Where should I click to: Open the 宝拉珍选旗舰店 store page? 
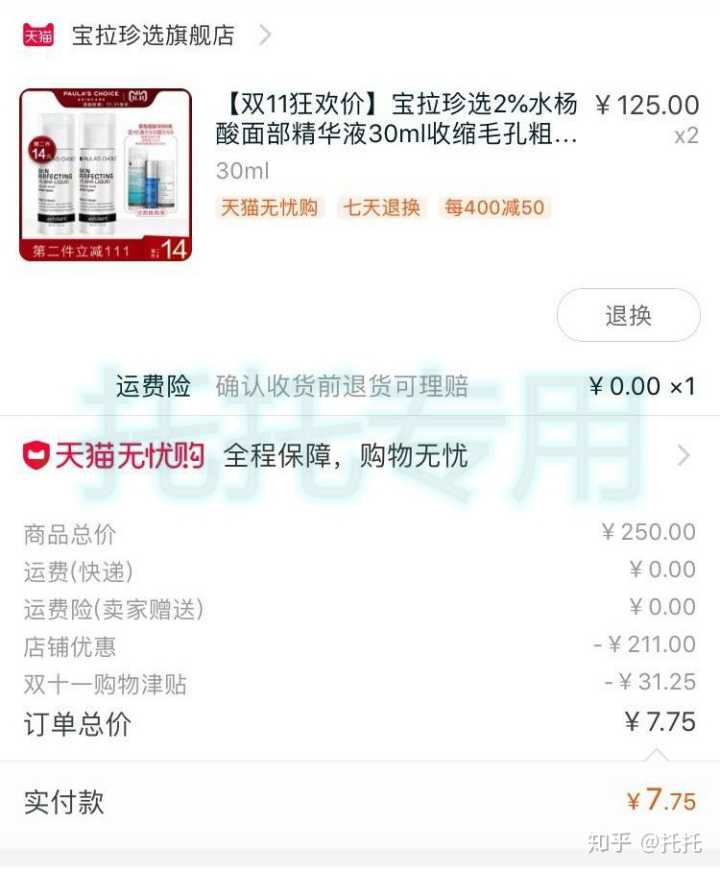(x=152, y=36)
